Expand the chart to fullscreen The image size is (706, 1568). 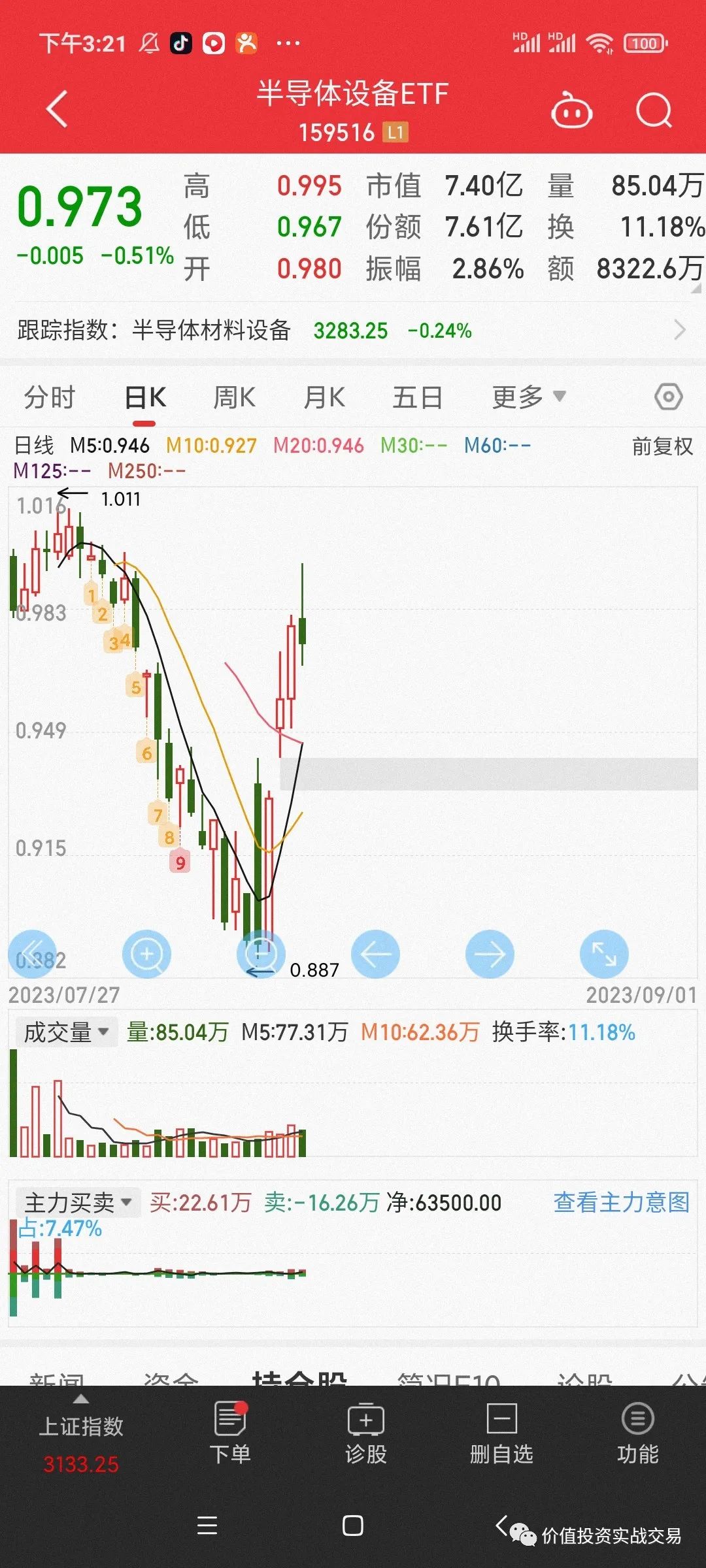[x=604, y=955]
